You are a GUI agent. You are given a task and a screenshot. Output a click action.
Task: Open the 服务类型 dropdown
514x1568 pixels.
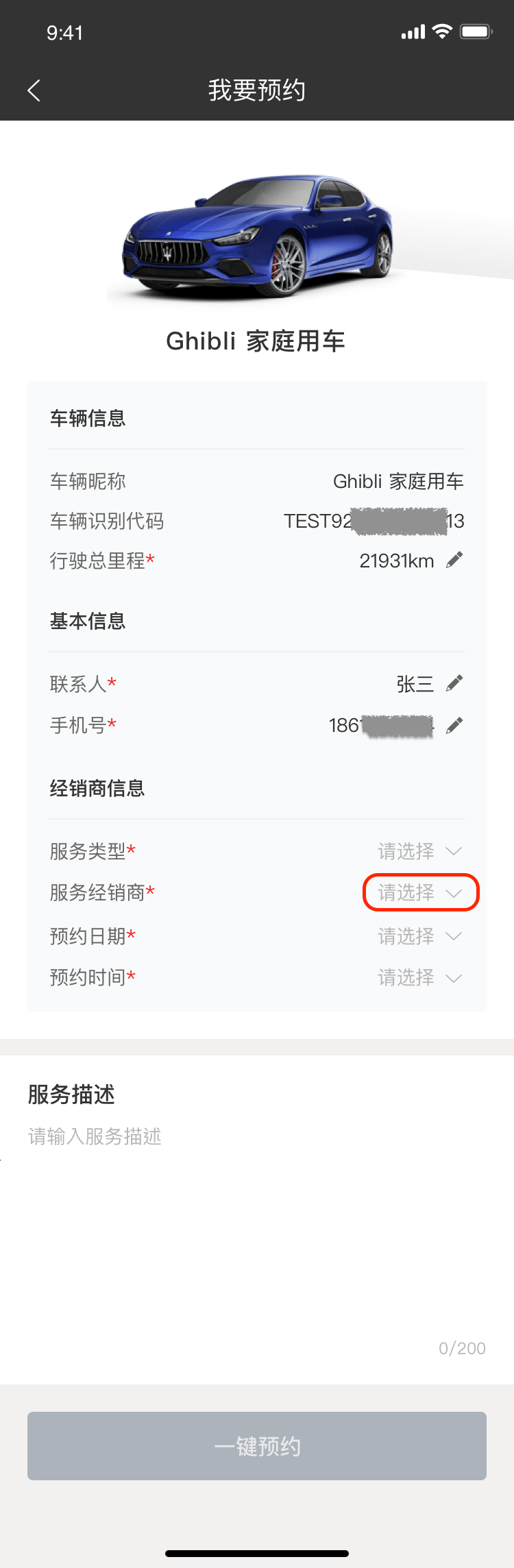[x=419, y=851]
